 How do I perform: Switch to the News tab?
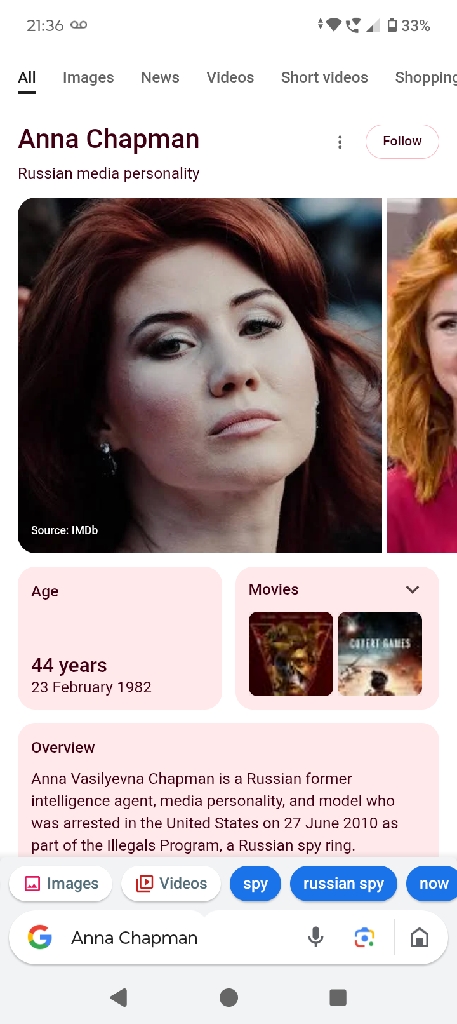click(160, 78)
